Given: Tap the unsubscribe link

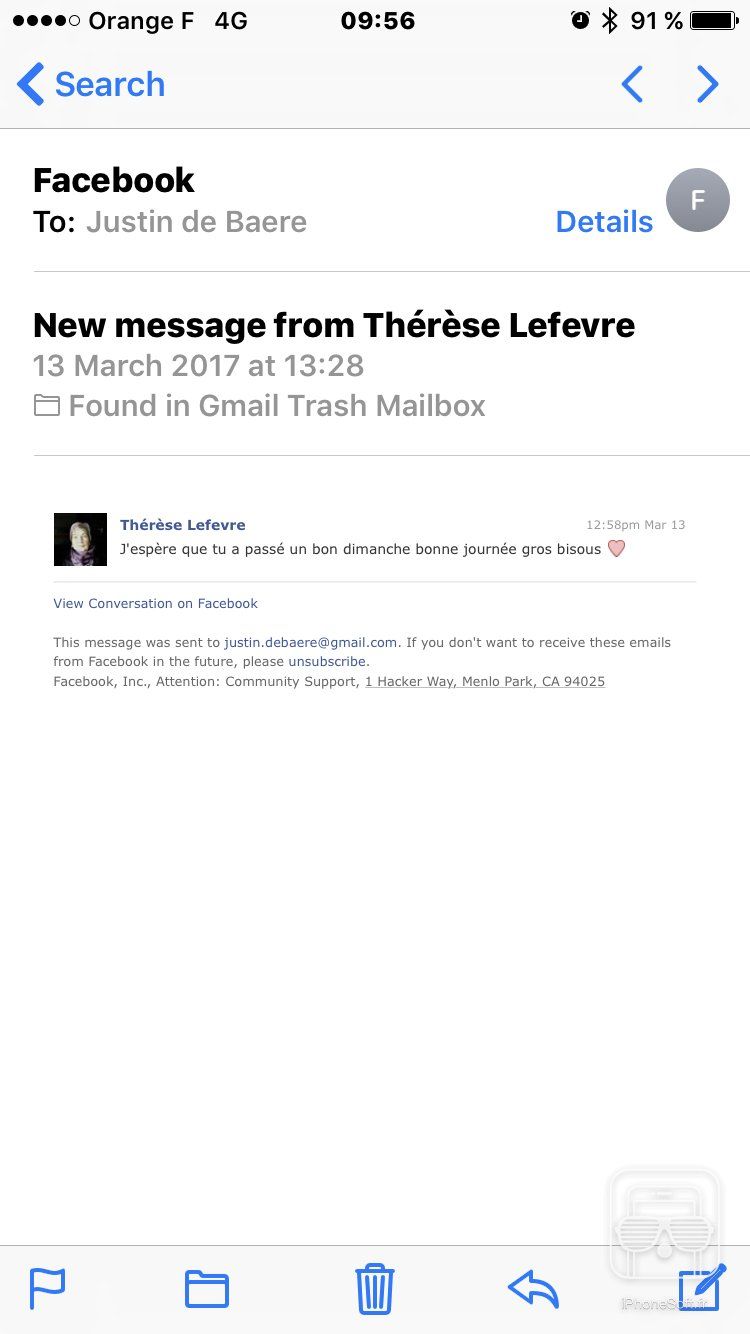Looking at the screenshot, I should pos(327,661).
